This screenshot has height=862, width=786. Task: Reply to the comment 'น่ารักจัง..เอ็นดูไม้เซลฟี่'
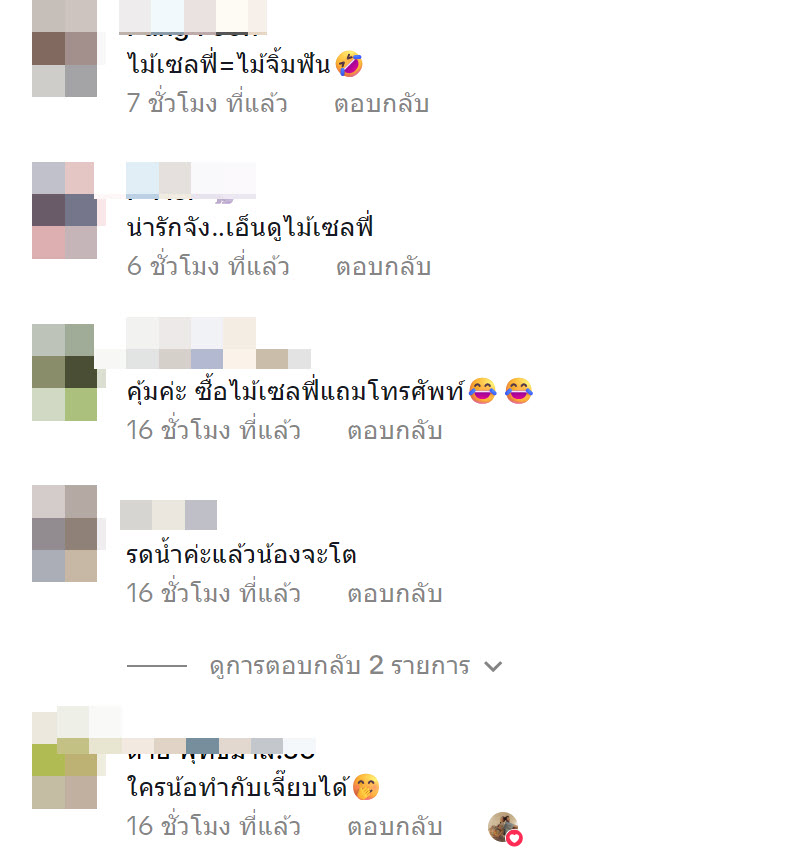click(383, 267)
